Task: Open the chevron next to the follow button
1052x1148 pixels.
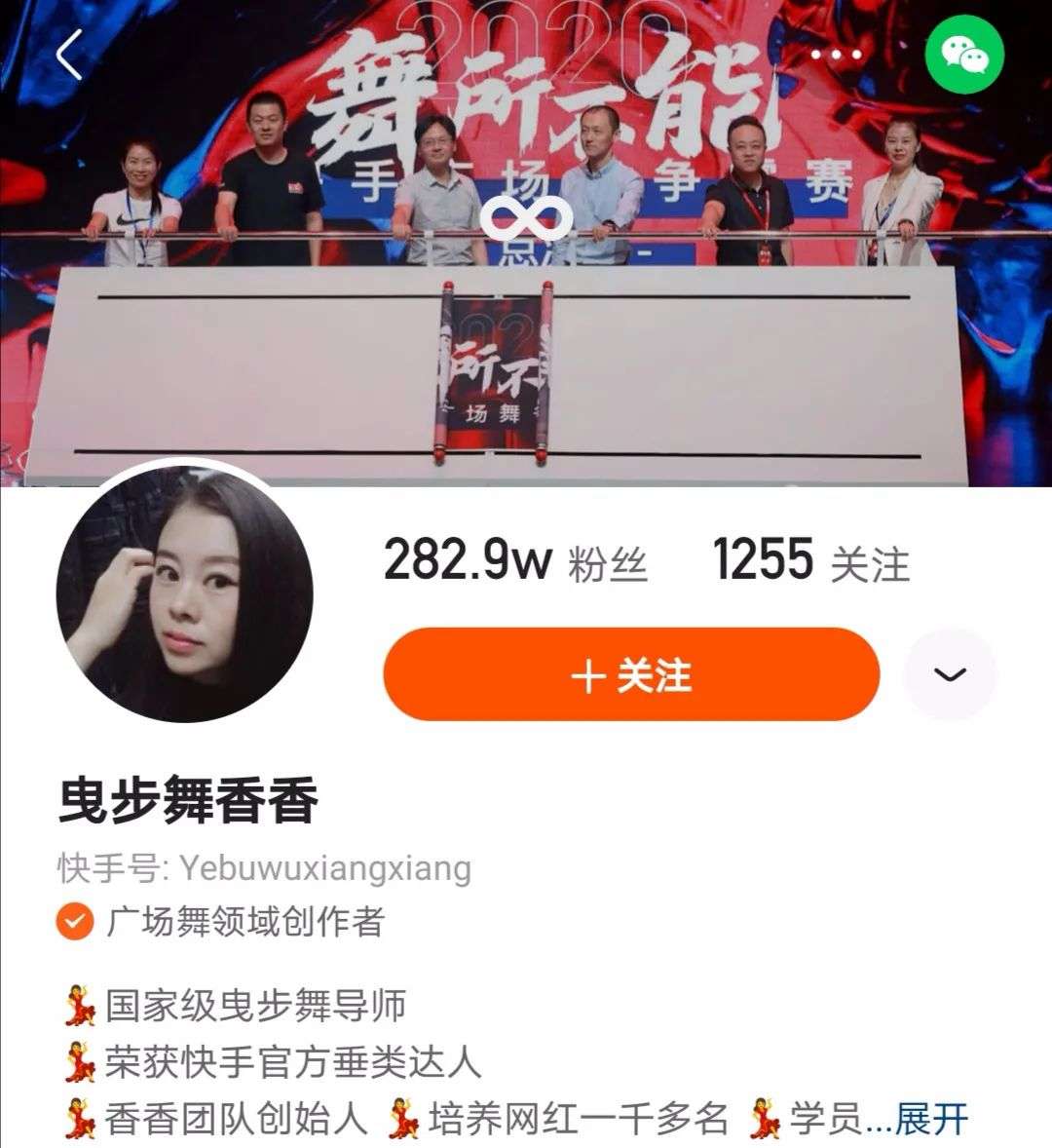Action: [x=950, y=672]
